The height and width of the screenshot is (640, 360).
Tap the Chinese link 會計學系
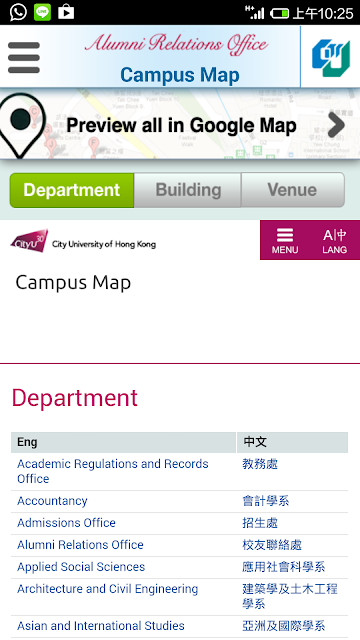pyautogui.click(x=266, y=501)
